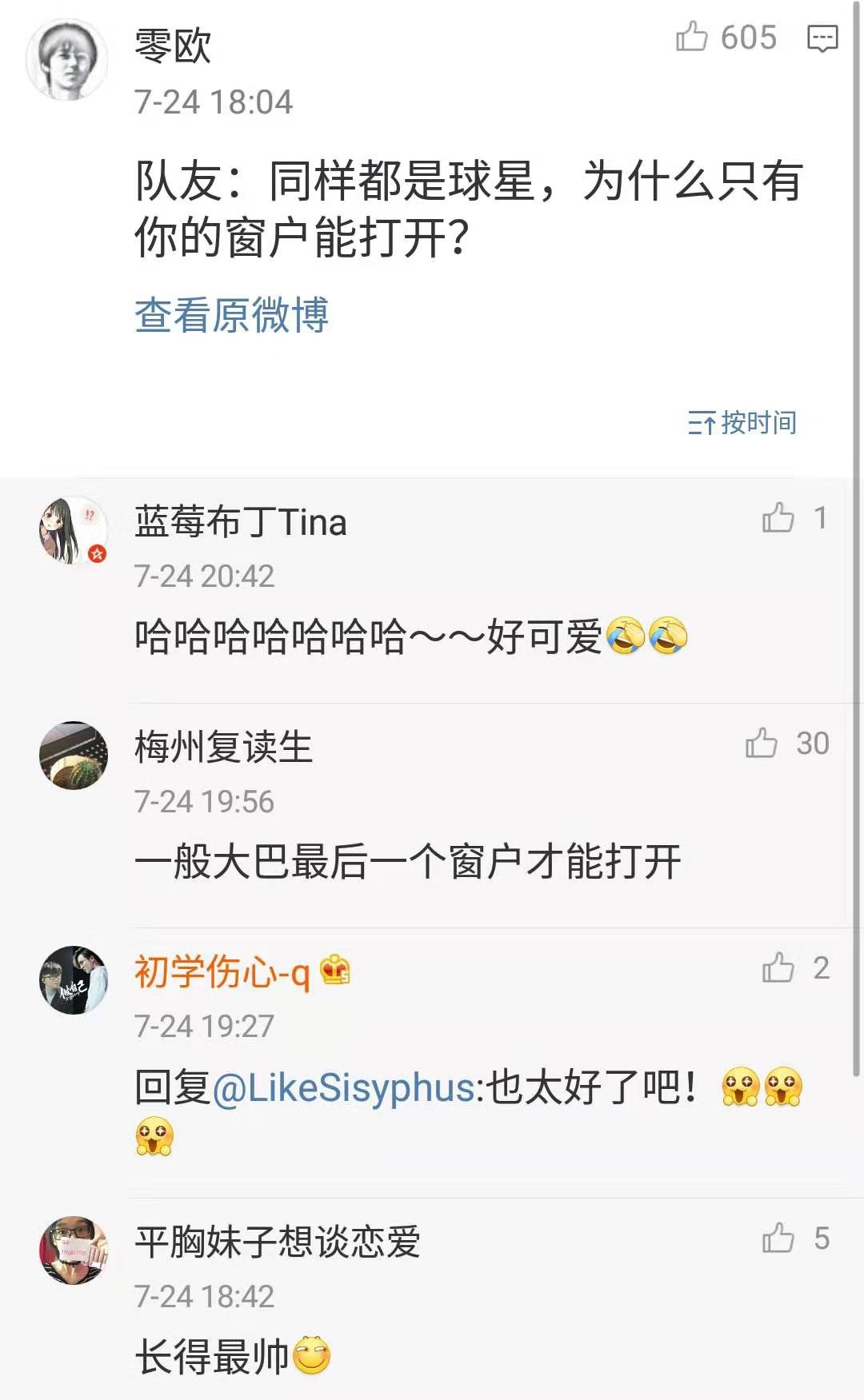The image size is (864, 1400).
Task: Open 梅州复读生's avatar
Action: coord(73,756)
